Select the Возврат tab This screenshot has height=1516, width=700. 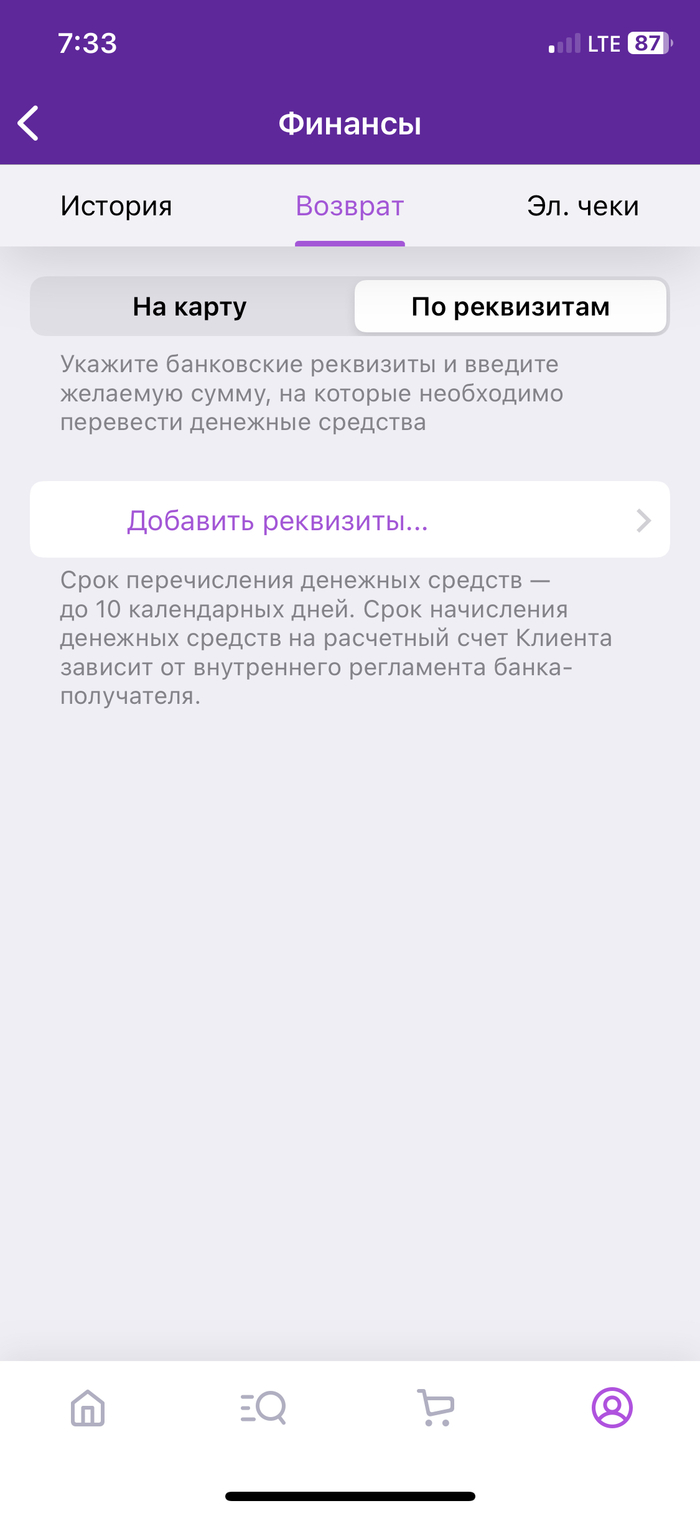(349, 206)
